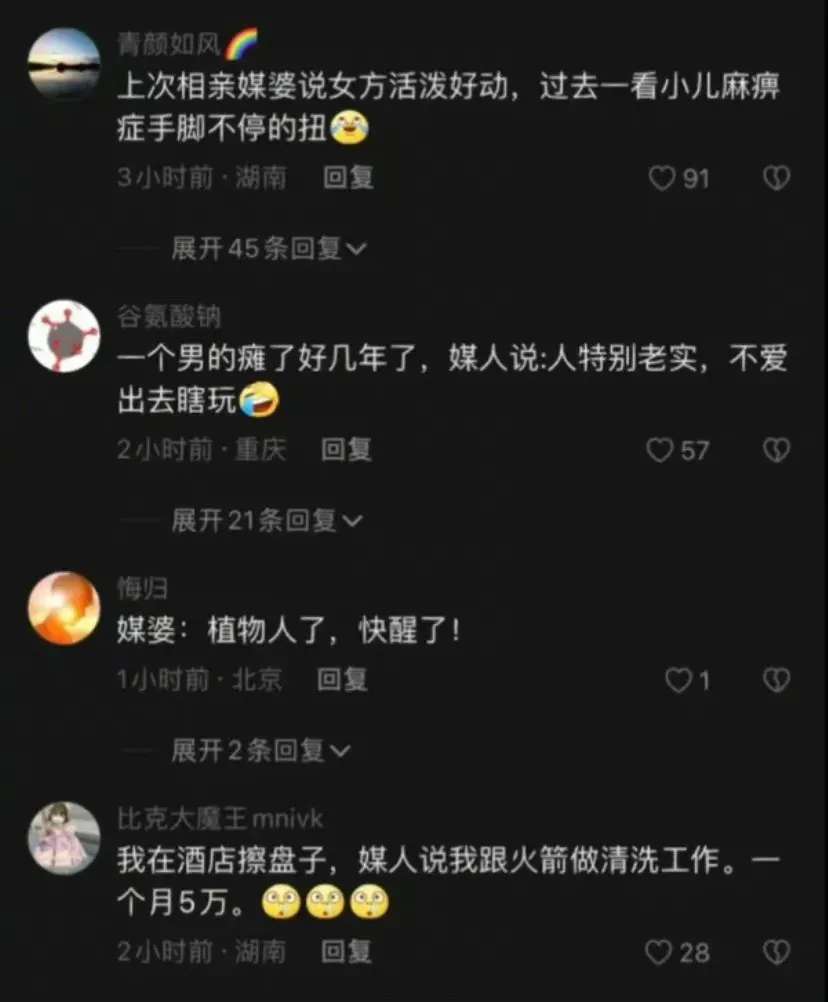Reply to 青颜如风's comment
828x1002 pixels.
point(348,178)
